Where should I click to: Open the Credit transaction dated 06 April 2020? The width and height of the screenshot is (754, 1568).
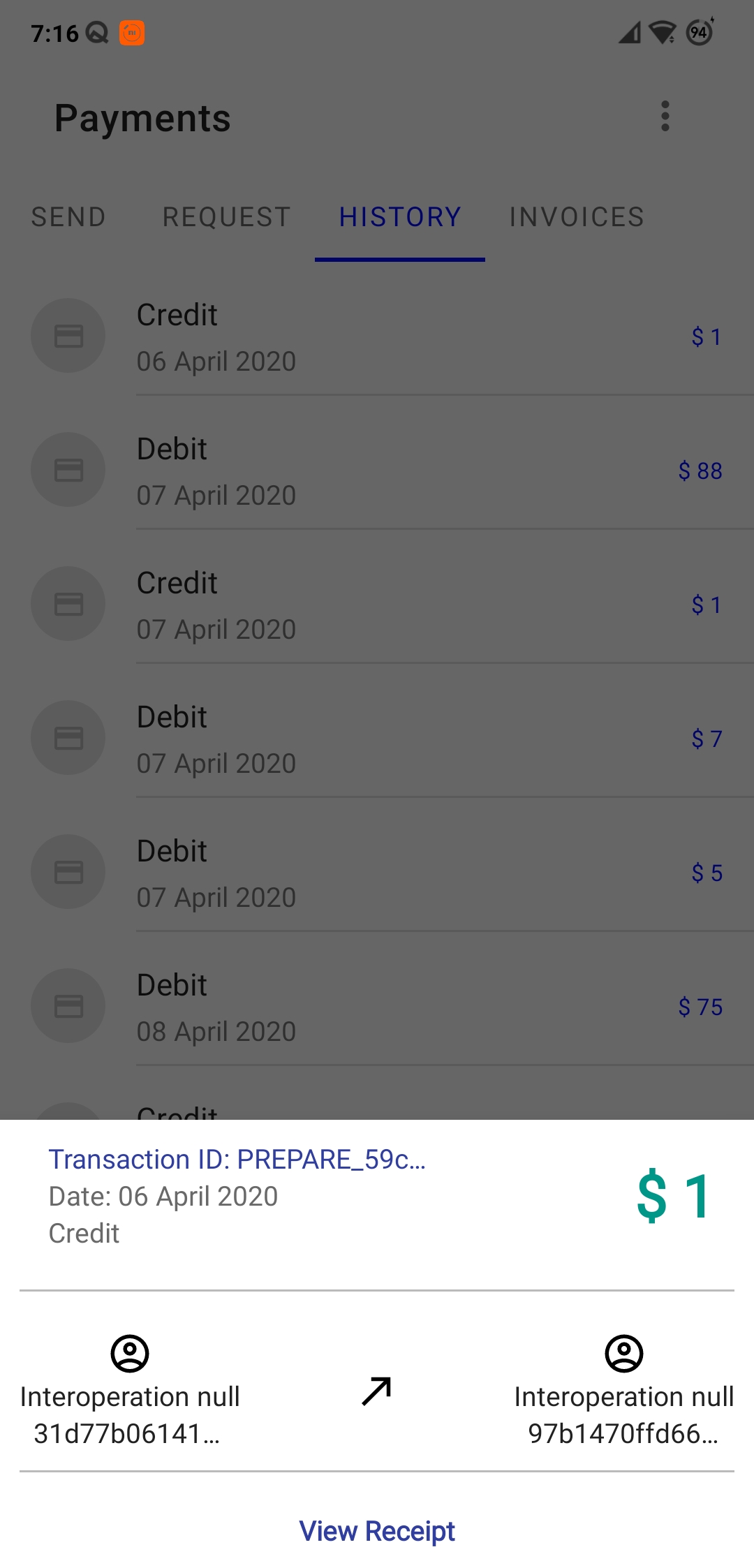[377, 336]
